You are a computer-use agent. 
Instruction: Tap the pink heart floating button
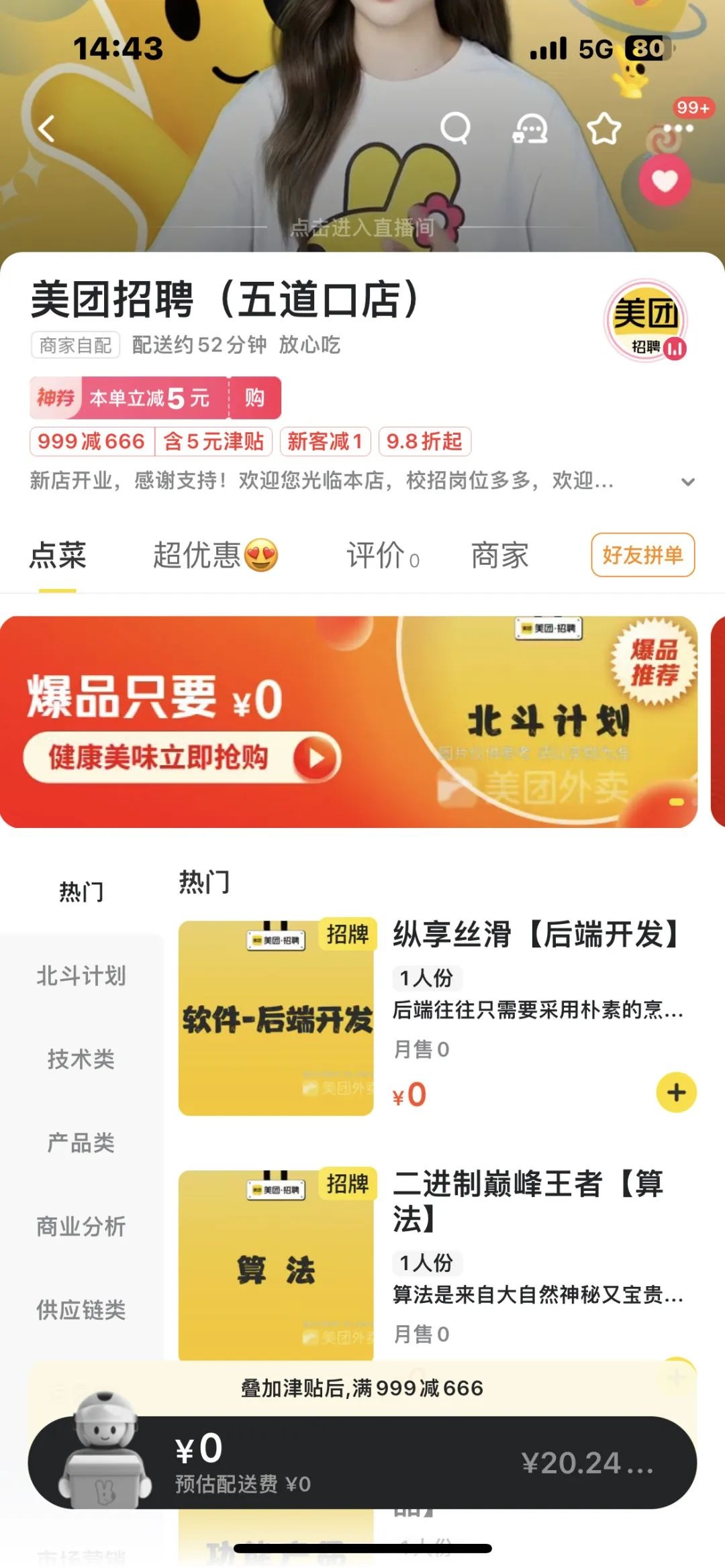pyautogui.click(x=665, y=180)
